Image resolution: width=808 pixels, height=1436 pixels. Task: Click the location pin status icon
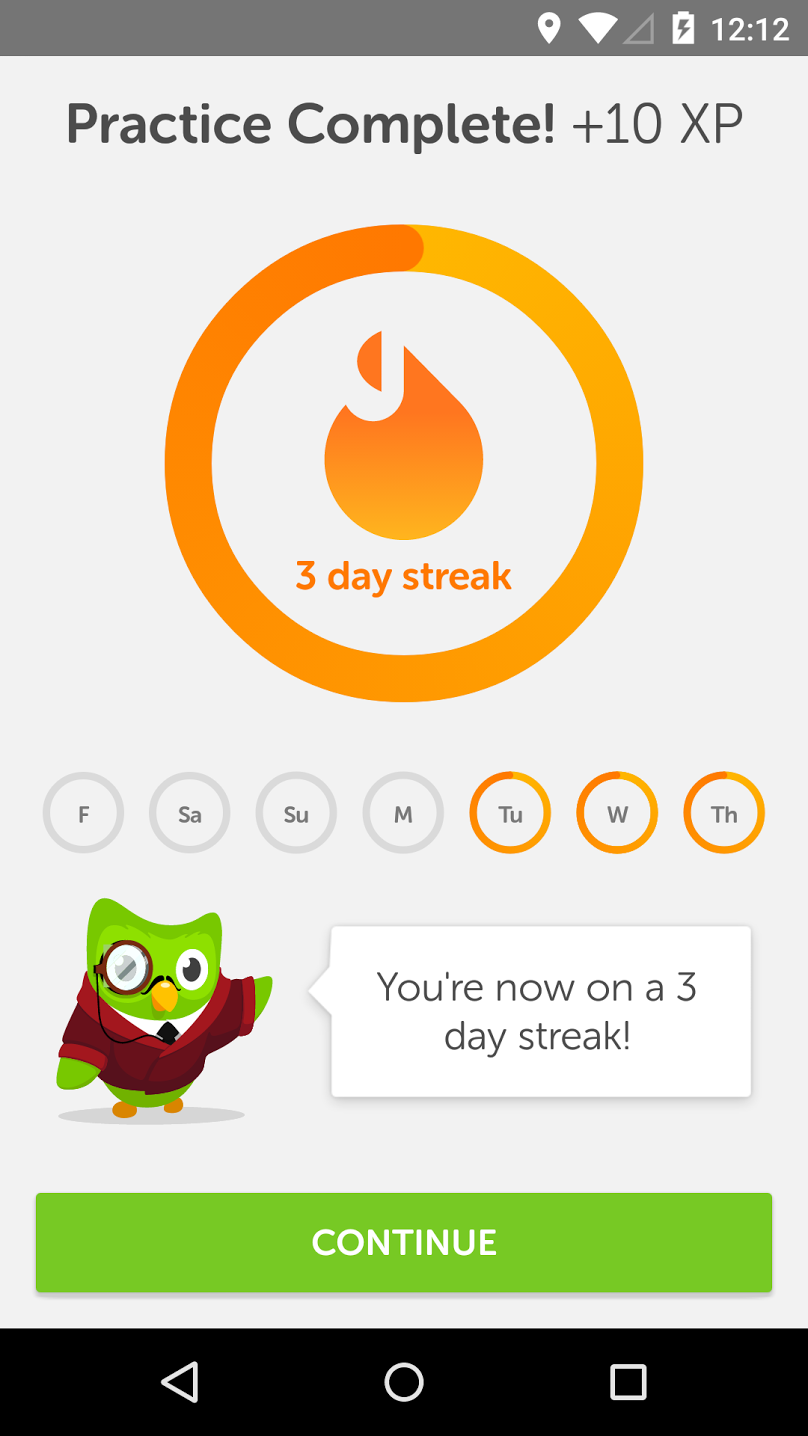(548, 28)
